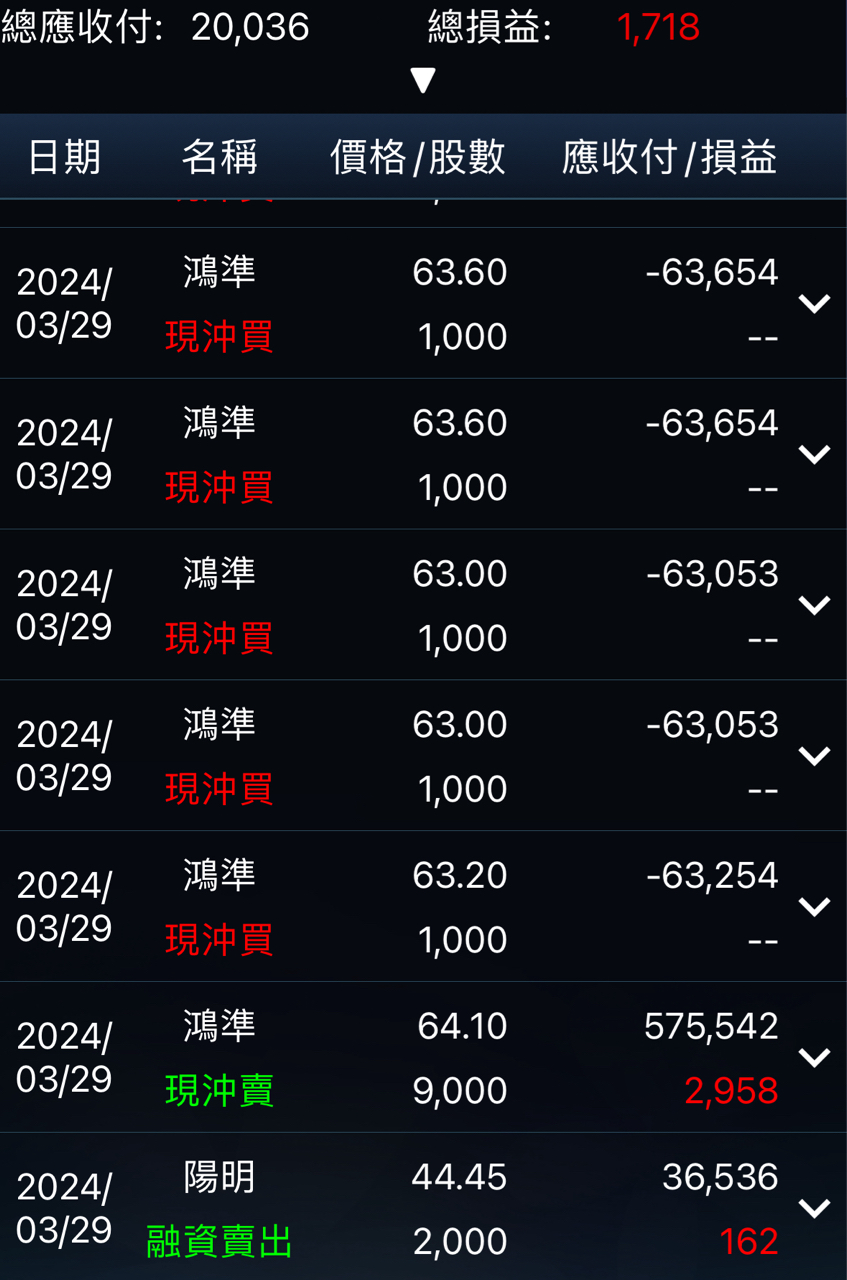The width and height of the screenshot is (847, 1280).
Task: Select the 陽明 stock name
Action: [x=218, y=1178]
